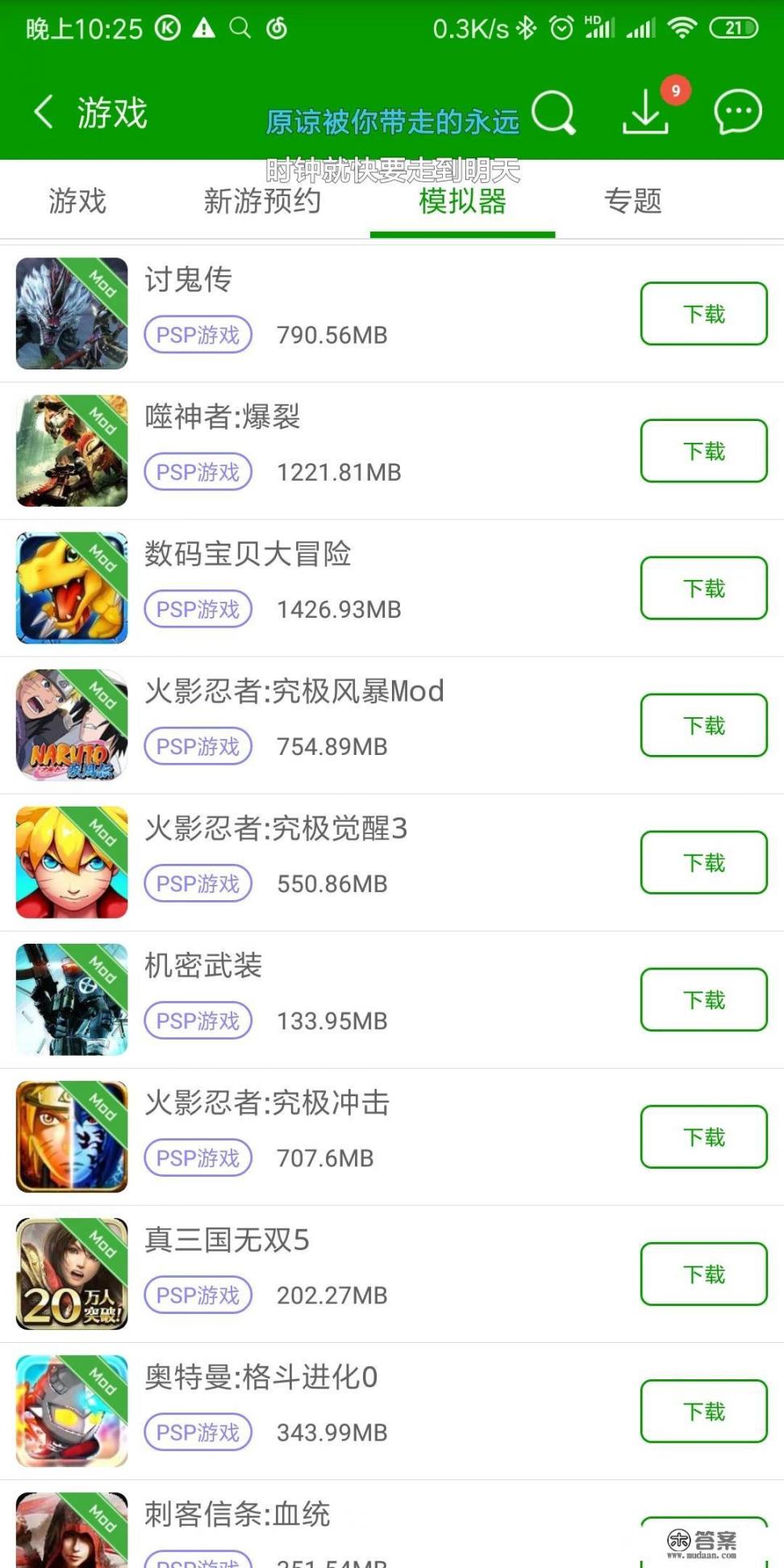Download 真三国无双5
Screen dimensions: 784x1568
pos(703,1274)
